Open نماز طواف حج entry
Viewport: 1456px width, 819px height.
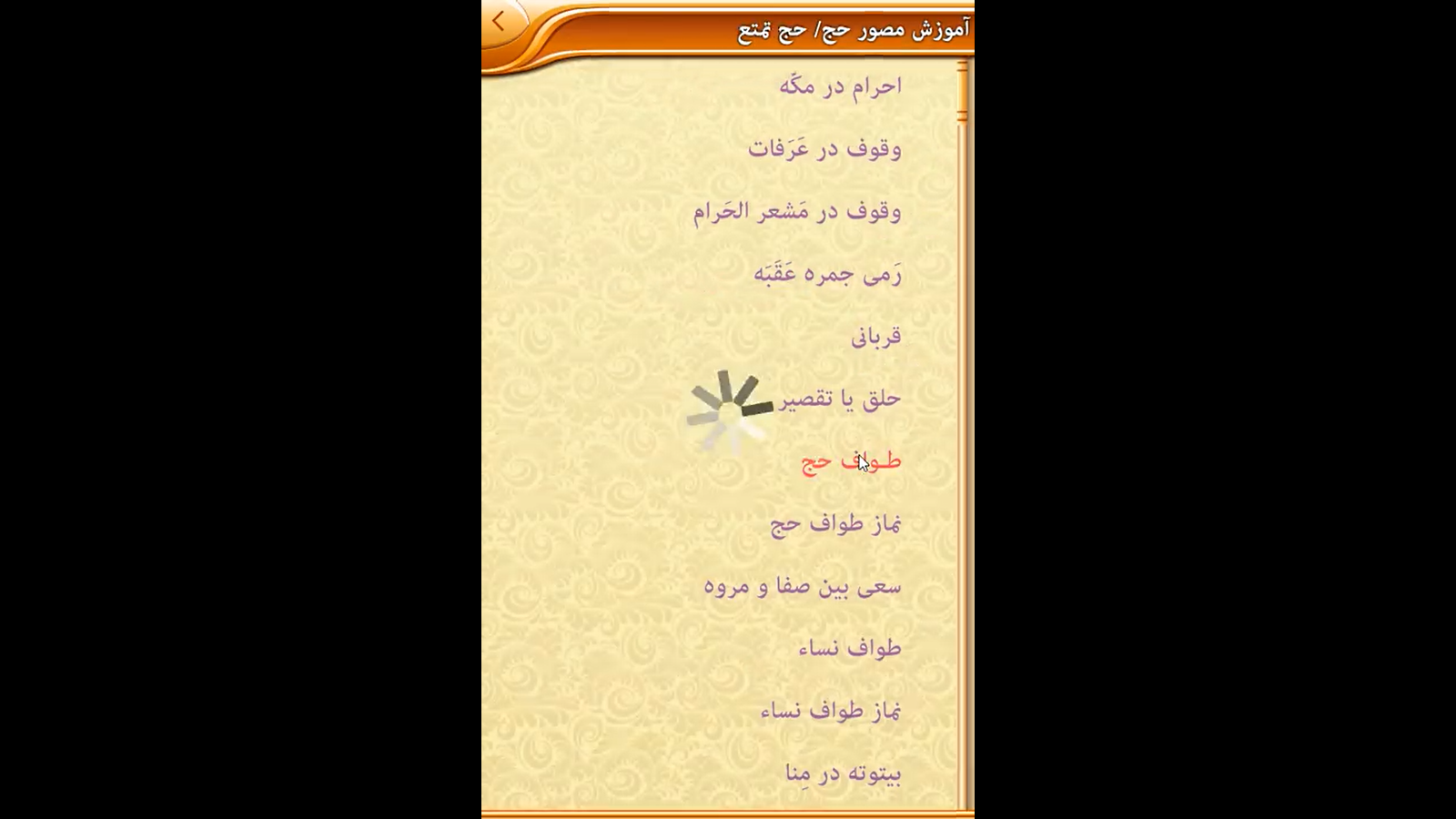pos(834,524)
